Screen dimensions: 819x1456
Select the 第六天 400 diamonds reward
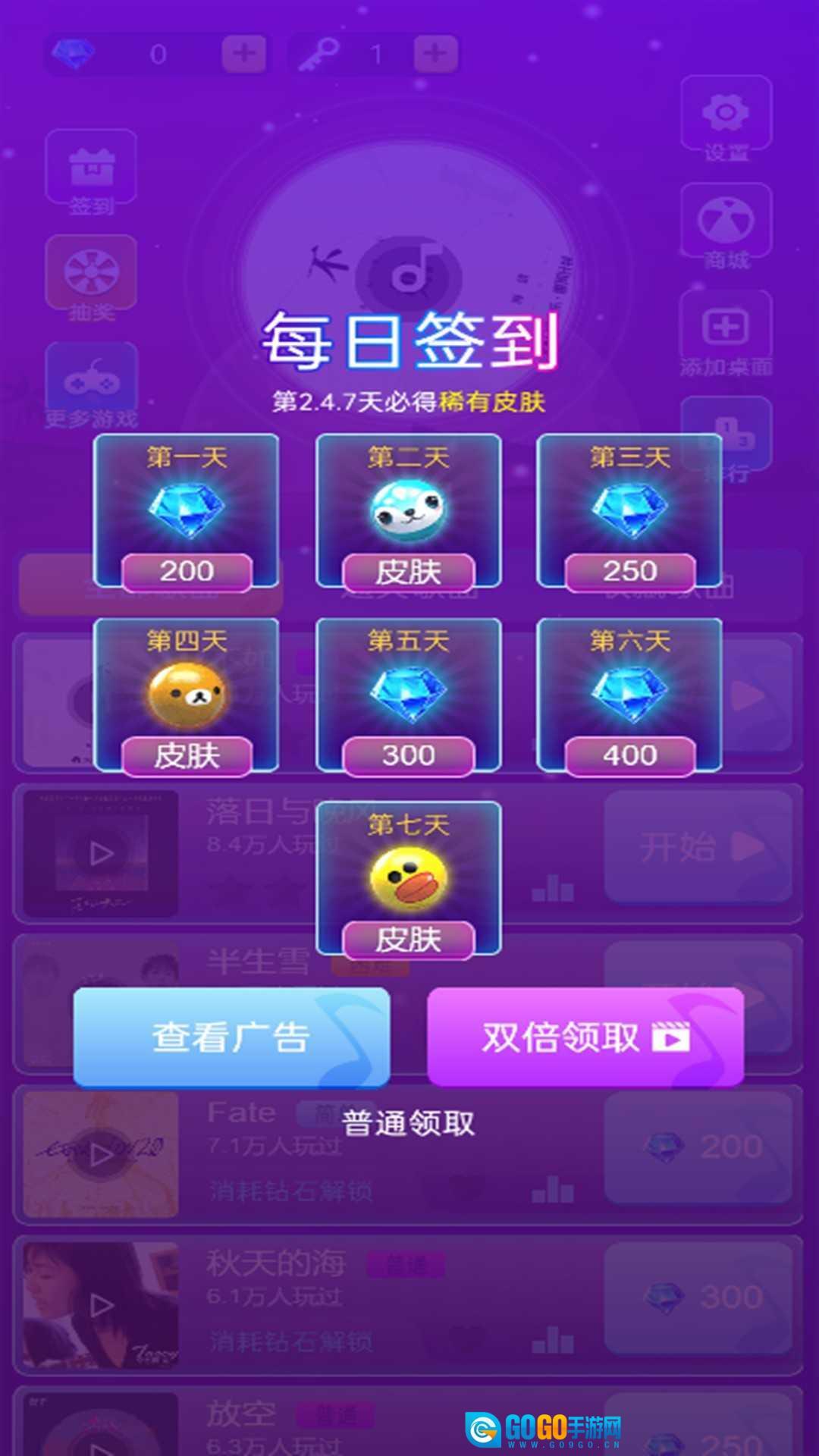(629, 696)
